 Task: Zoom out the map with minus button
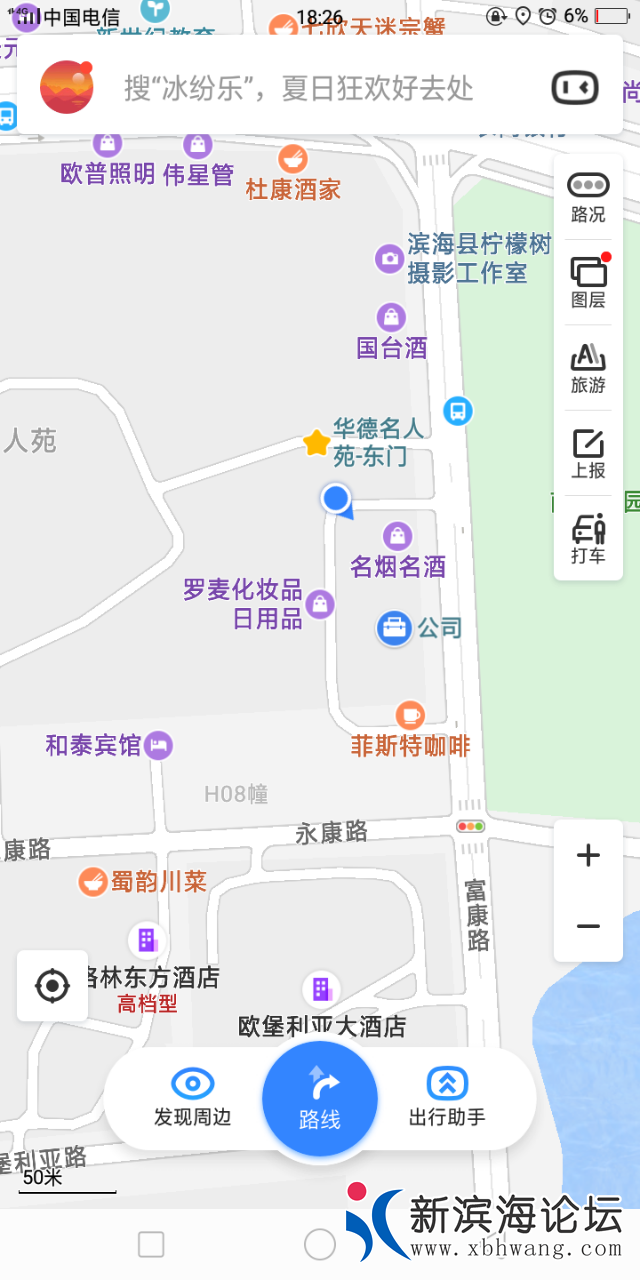pyautogui.click(x=588, y=927)
